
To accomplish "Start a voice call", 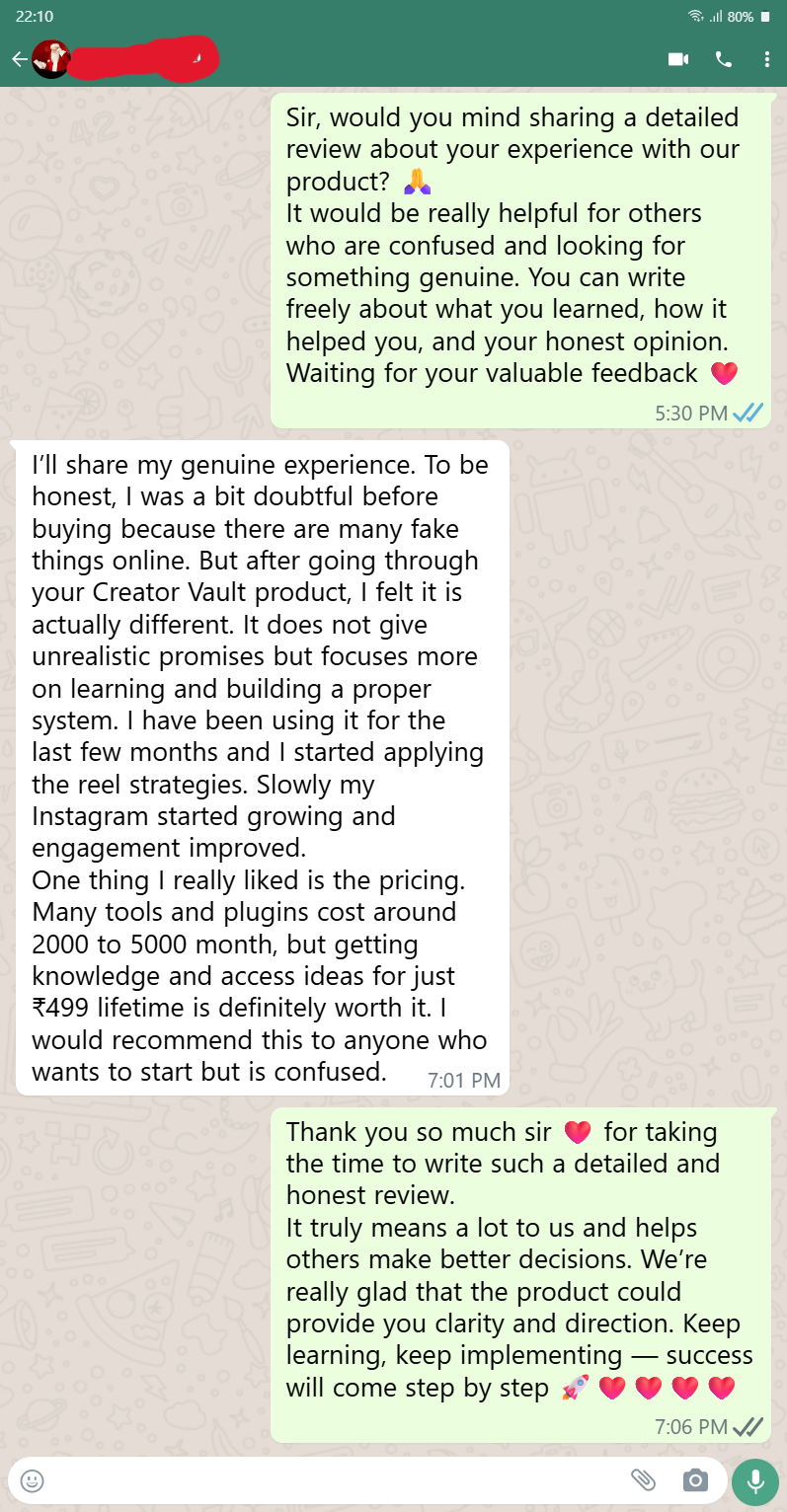I will coord(724,59).
